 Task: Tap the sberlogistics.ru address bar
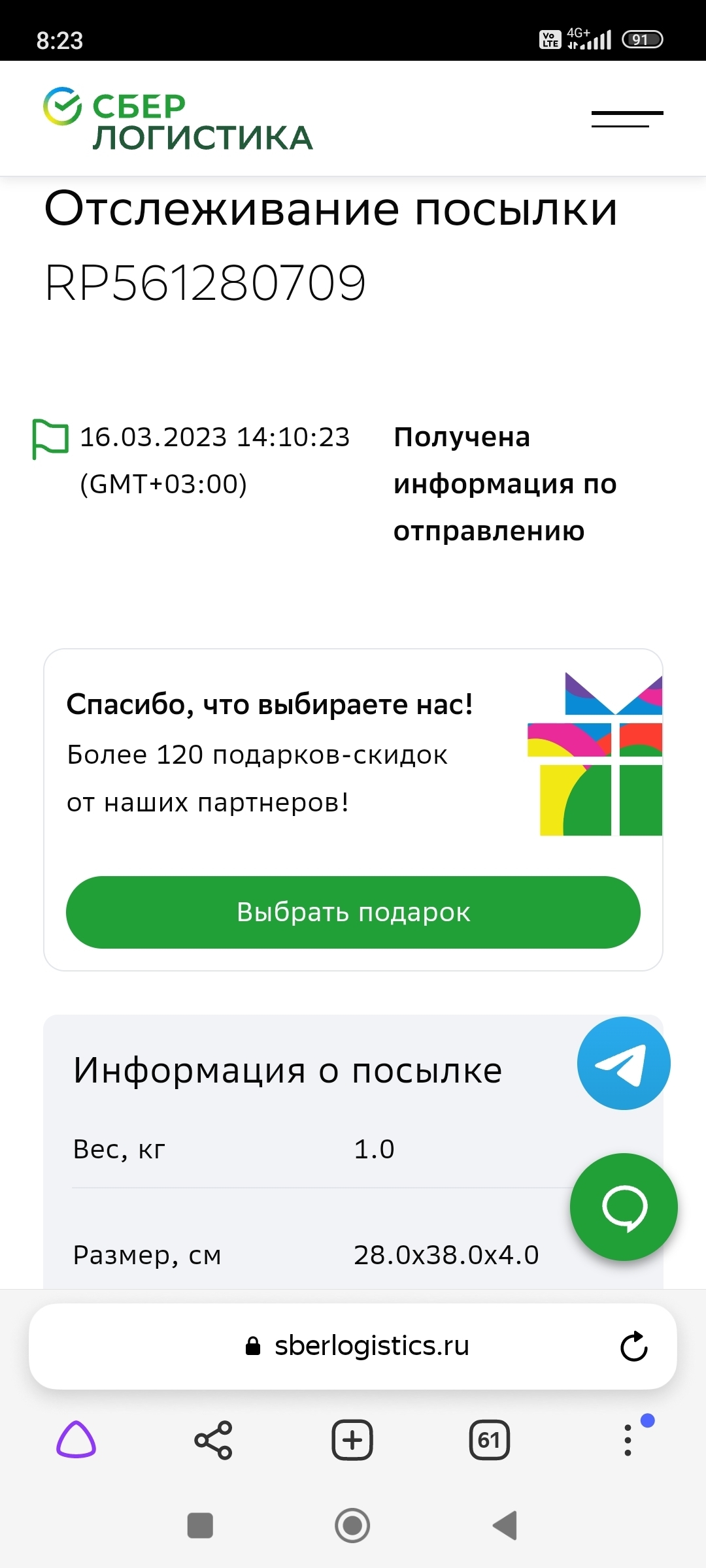coord(353,1346)
